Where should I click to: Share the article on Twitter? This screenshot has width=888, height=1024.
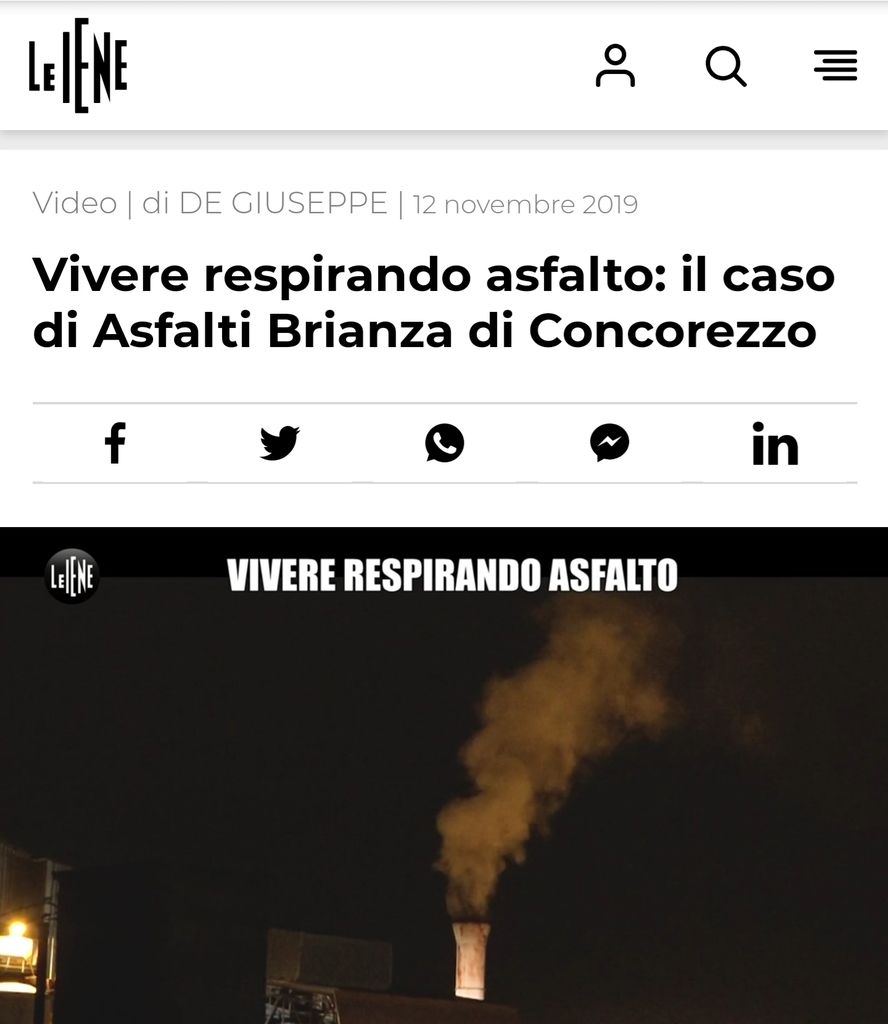click(x=280, y=443)
